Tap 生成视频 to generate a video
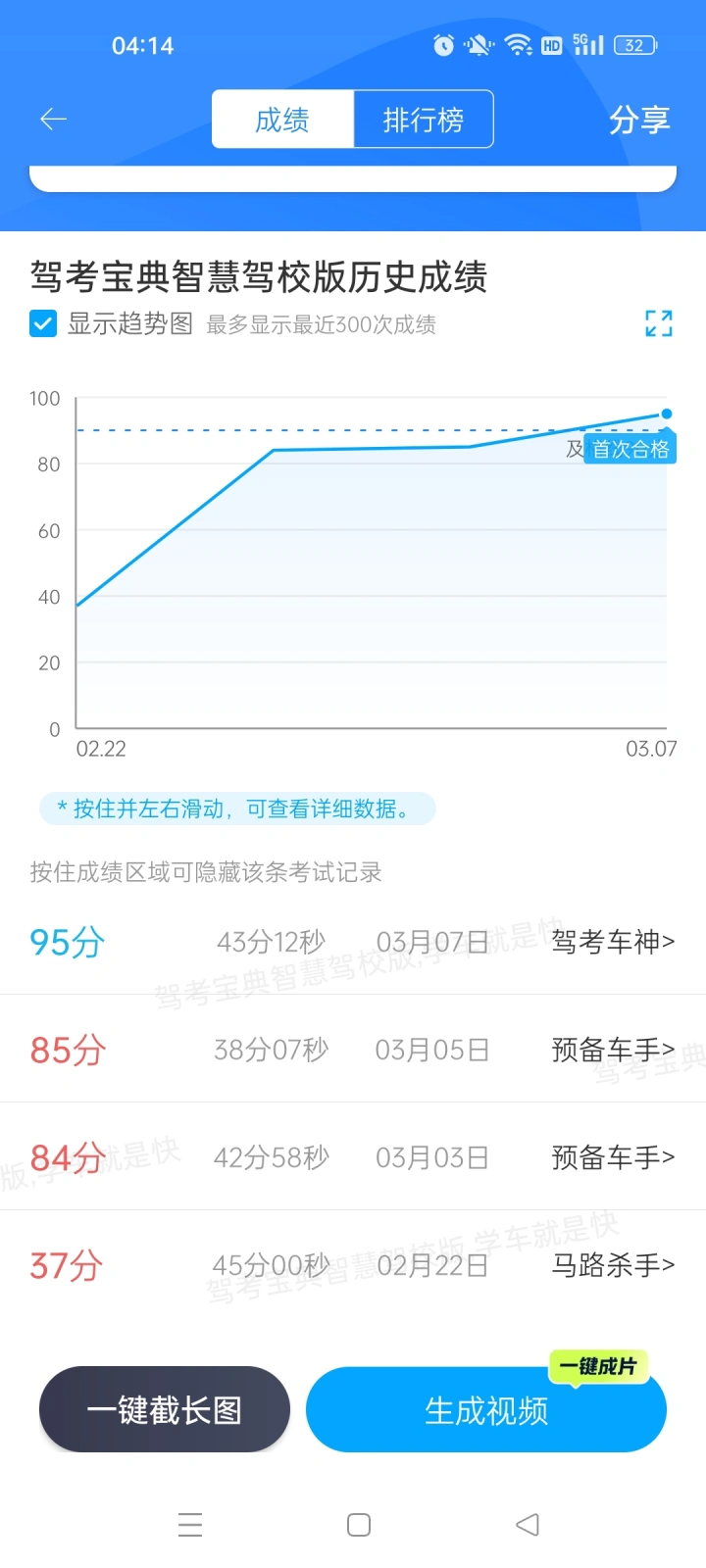Screen dimensions: 706x1568 (x=485, y=1410)
